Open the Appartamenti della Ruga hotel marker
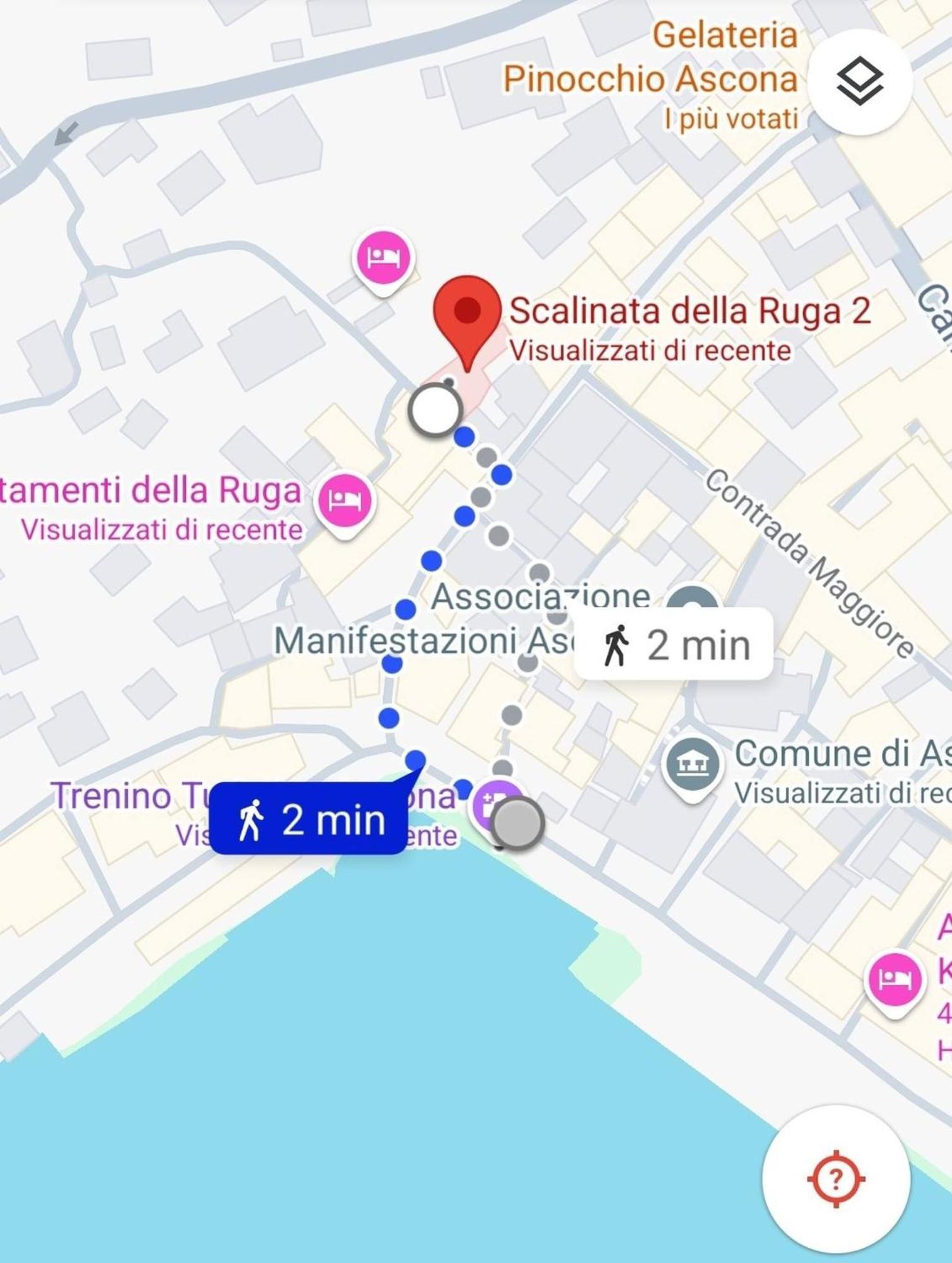The height and width of the screenshot is (1263, 952). pos(345,501)
